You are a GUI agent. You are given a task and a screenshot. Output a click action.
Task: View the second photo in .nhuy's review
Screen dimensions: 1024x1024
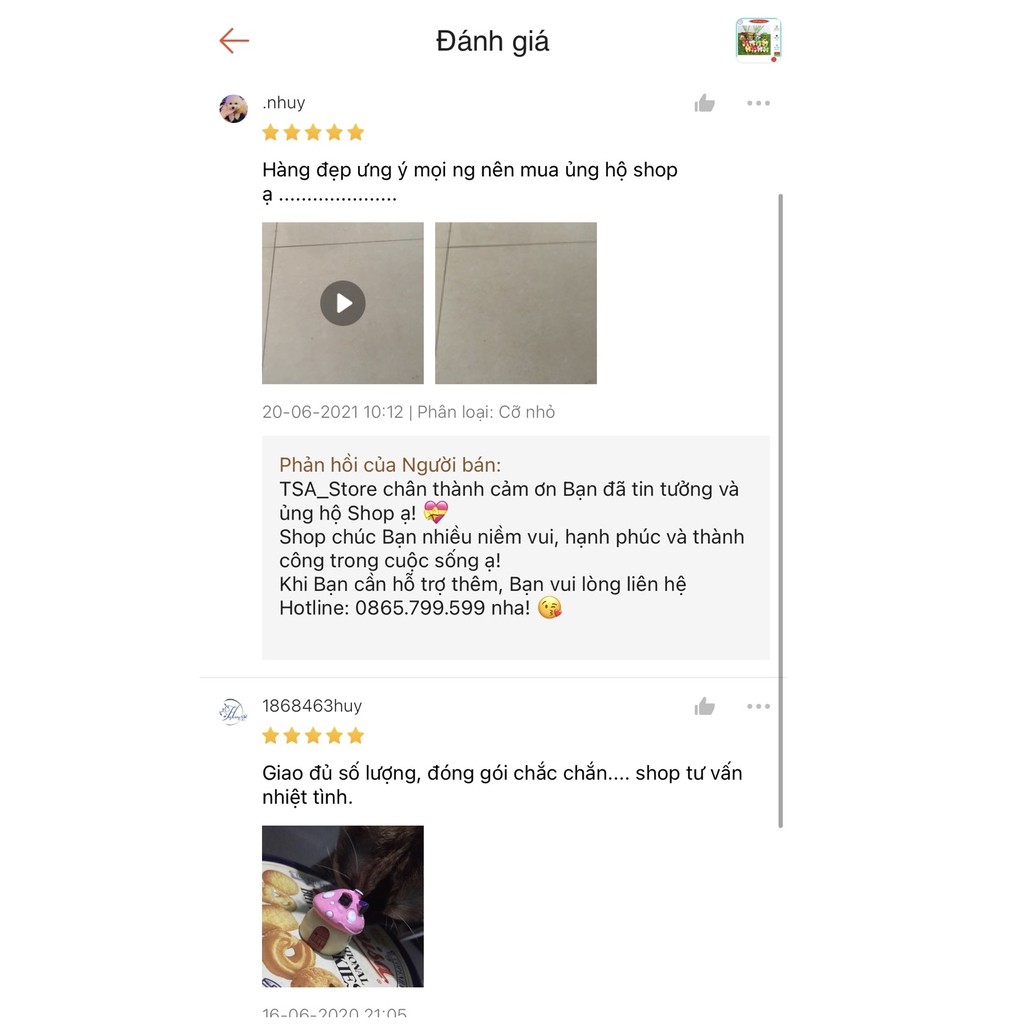point(516,303)
